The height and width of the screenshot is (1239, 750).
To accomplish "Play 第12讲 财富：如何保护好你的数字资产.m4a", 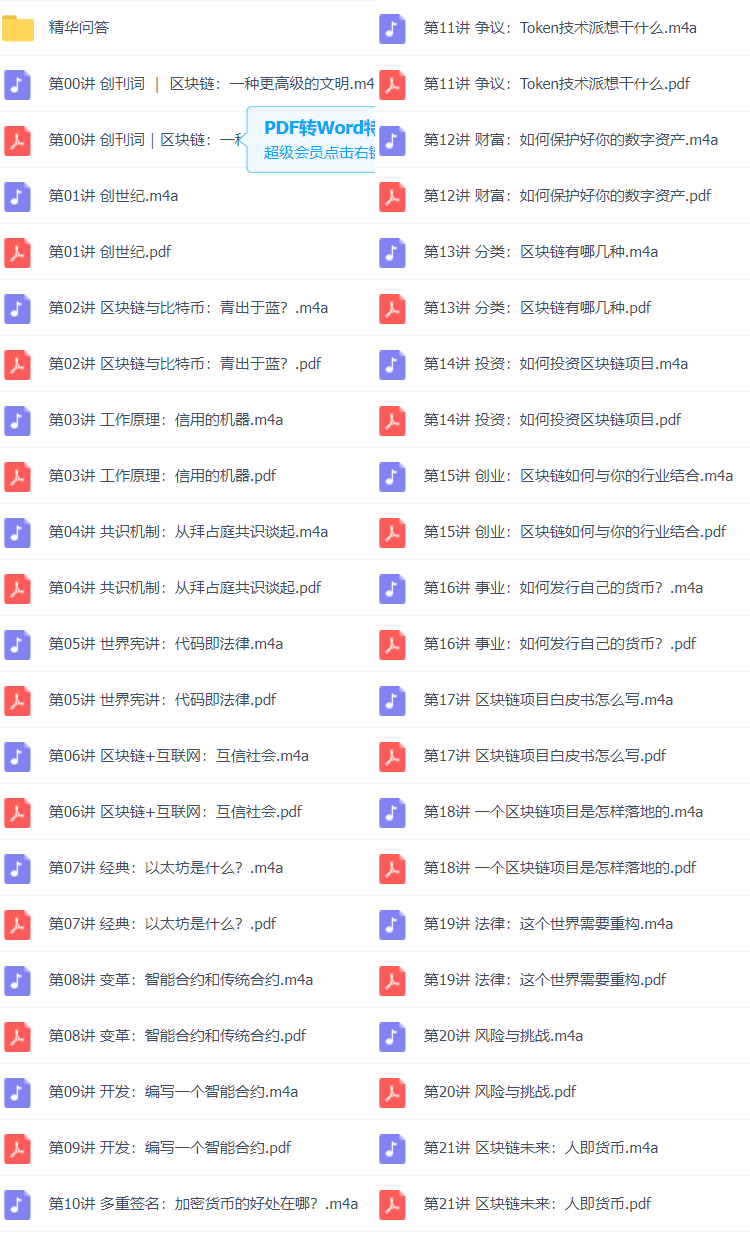I will pyautogui.click(x=570, y=140).
